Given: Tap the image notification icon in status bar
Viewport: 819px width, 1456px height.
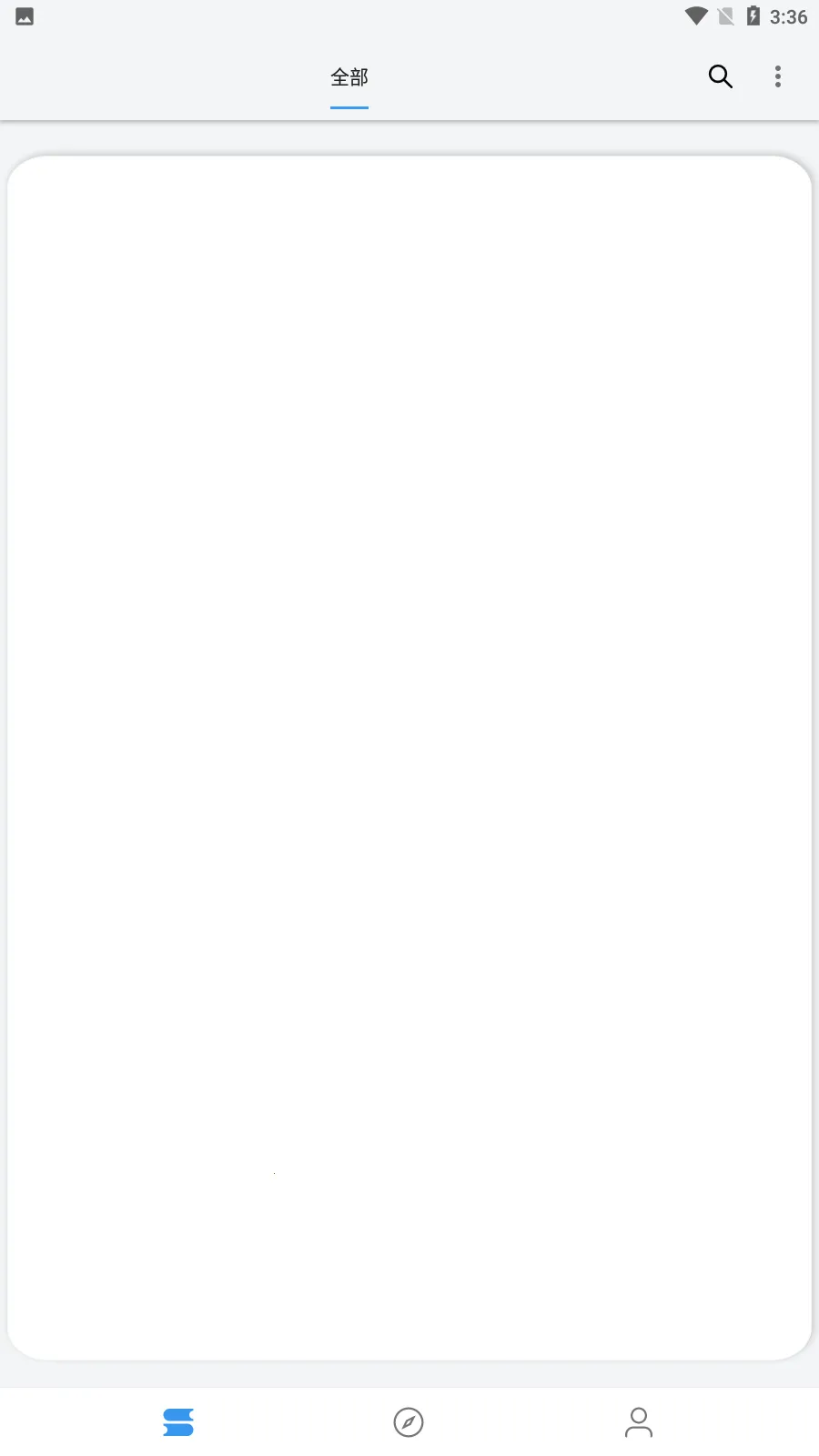Looking at the screenshot, I should [25, 15].
